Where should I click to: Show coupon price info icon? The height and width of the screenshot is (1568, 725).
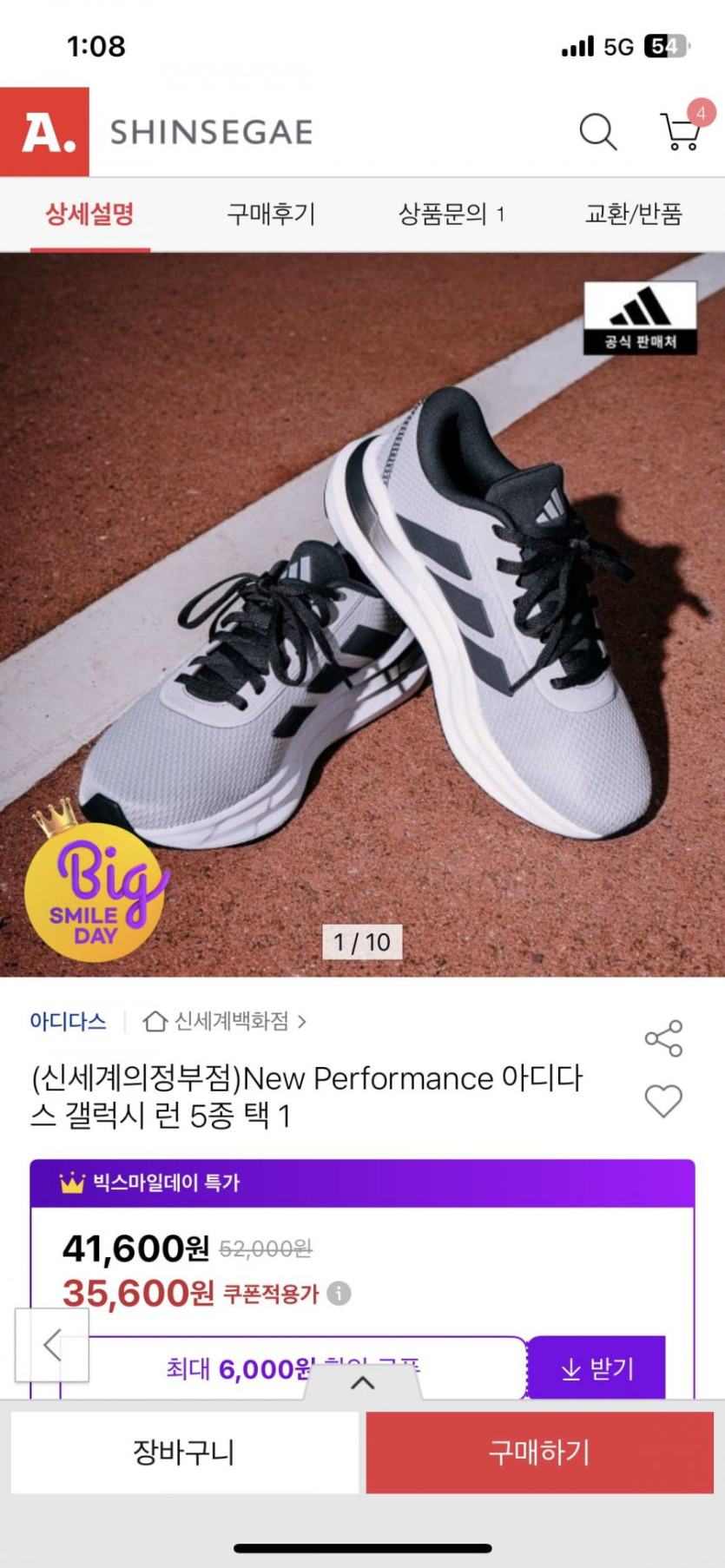(339, 1294)
